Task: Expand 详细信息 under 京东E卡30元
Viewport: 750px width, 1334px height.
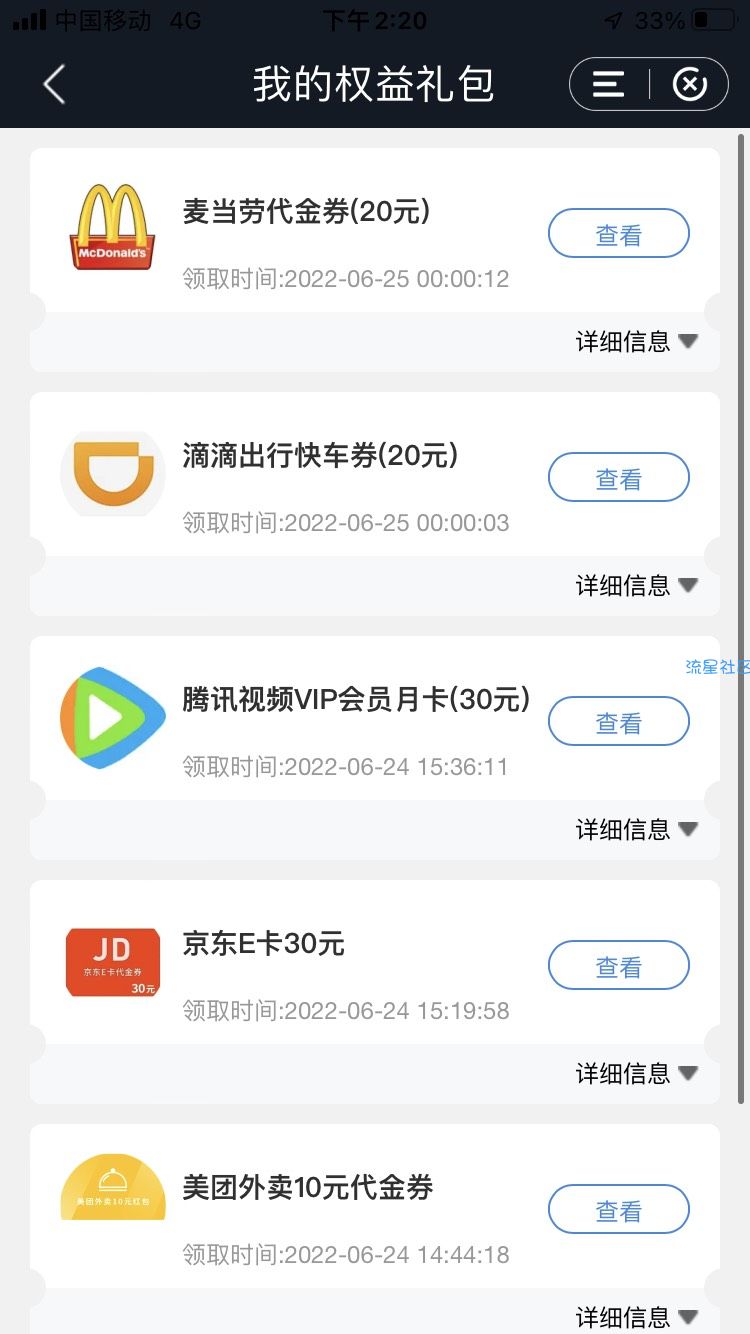Action: 637,1073
